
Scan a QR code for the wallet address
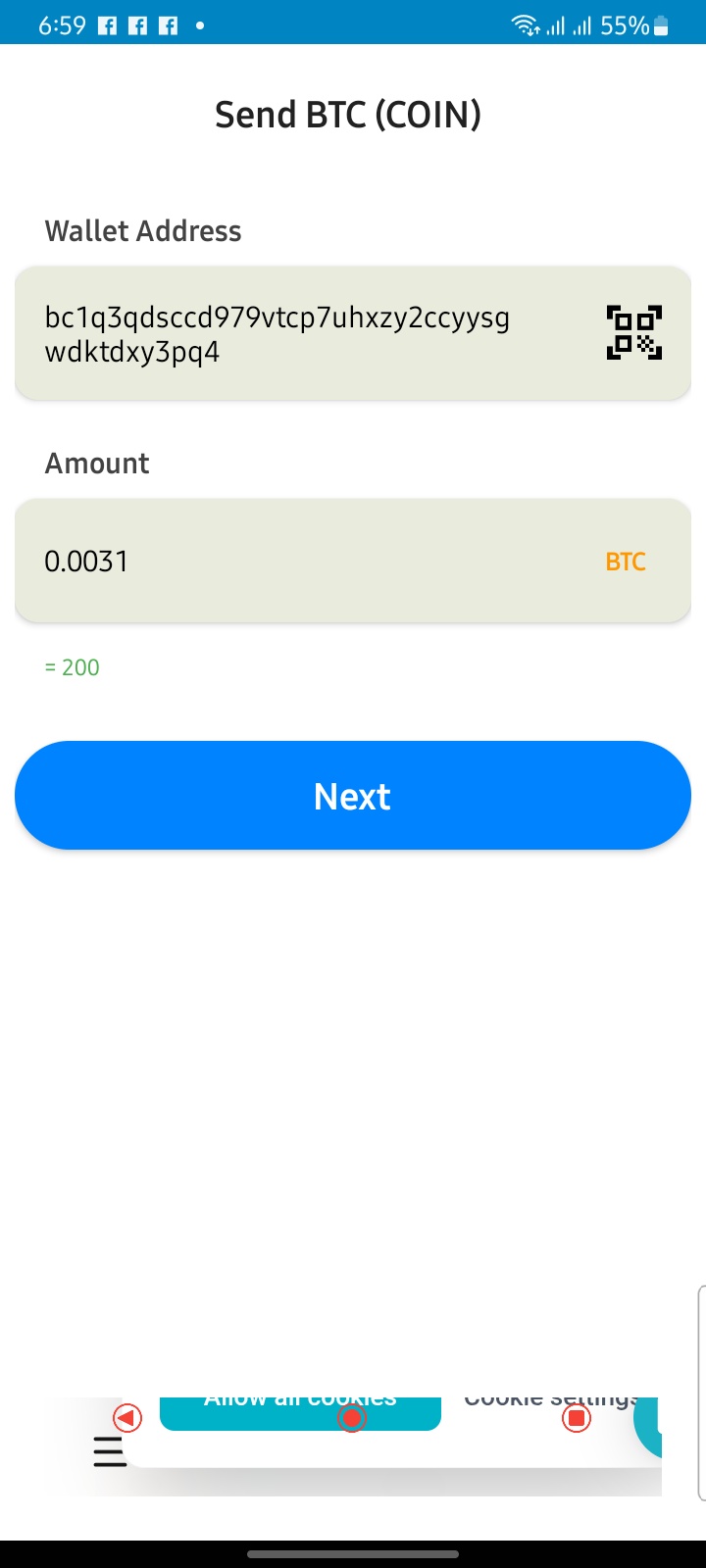[633, 333]
